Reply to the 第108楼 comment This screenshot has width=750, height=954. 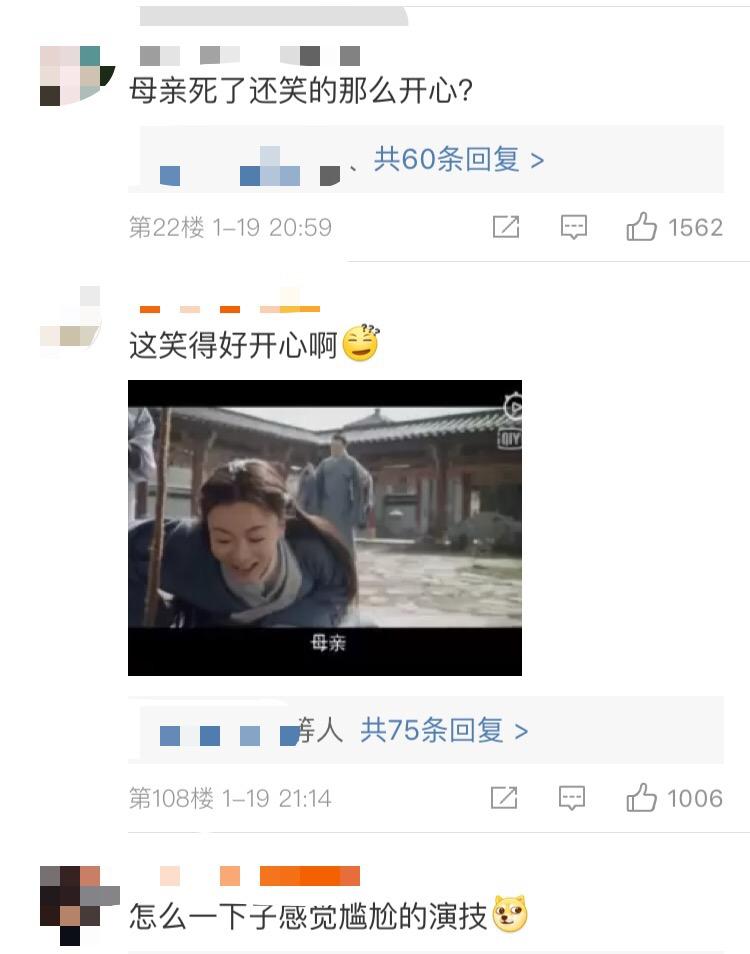pos(572,798)
